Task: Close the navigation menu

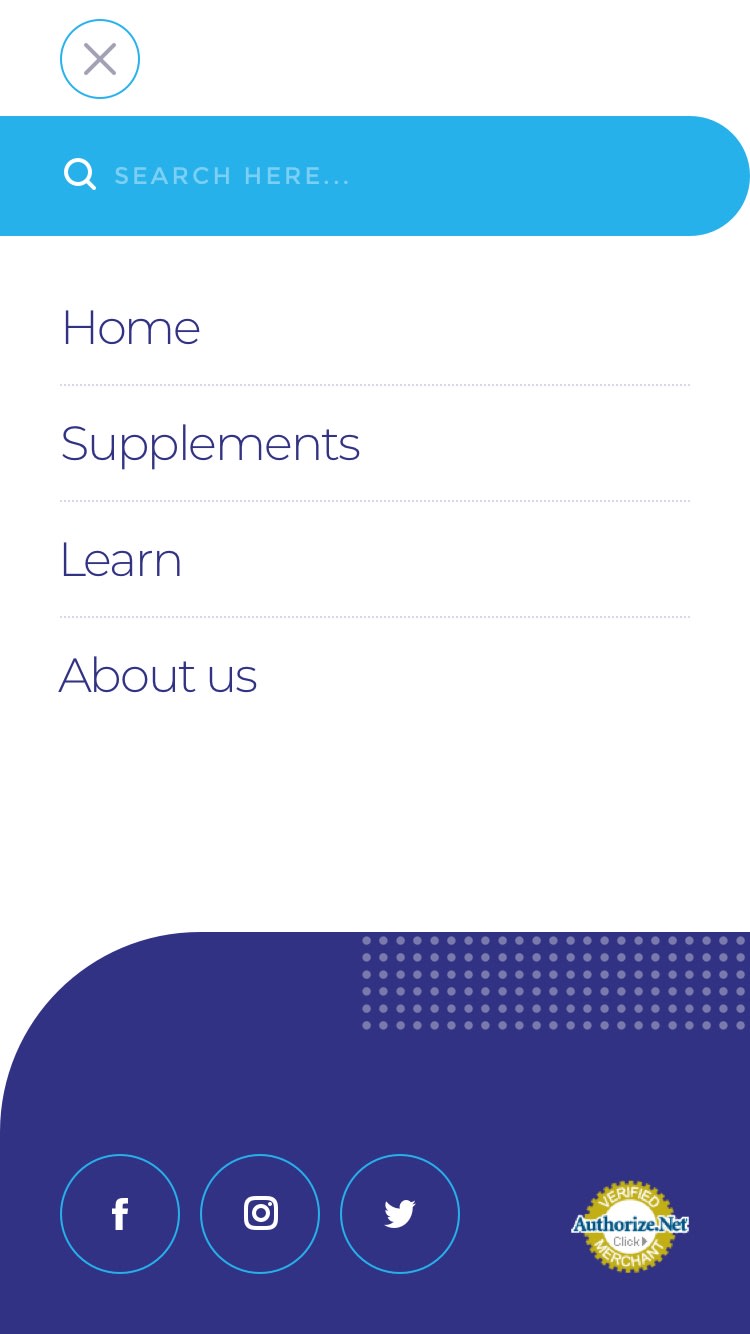Action: [100, 59]
